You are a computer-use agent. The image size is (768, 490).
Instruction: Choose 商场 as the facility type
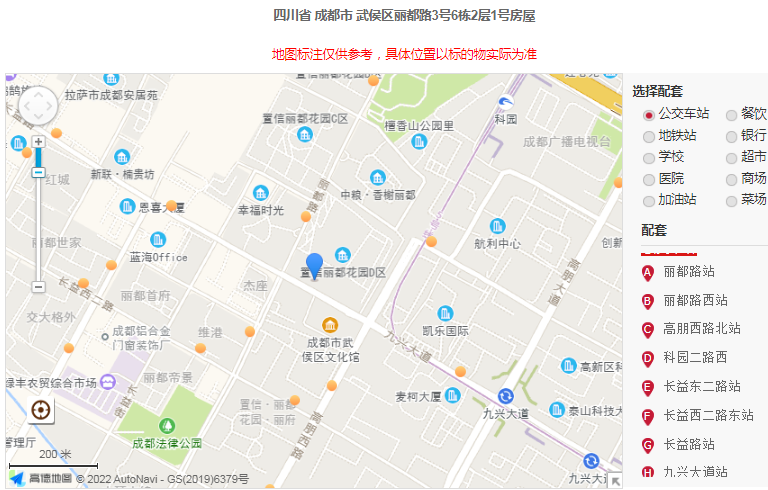point(732,179)
